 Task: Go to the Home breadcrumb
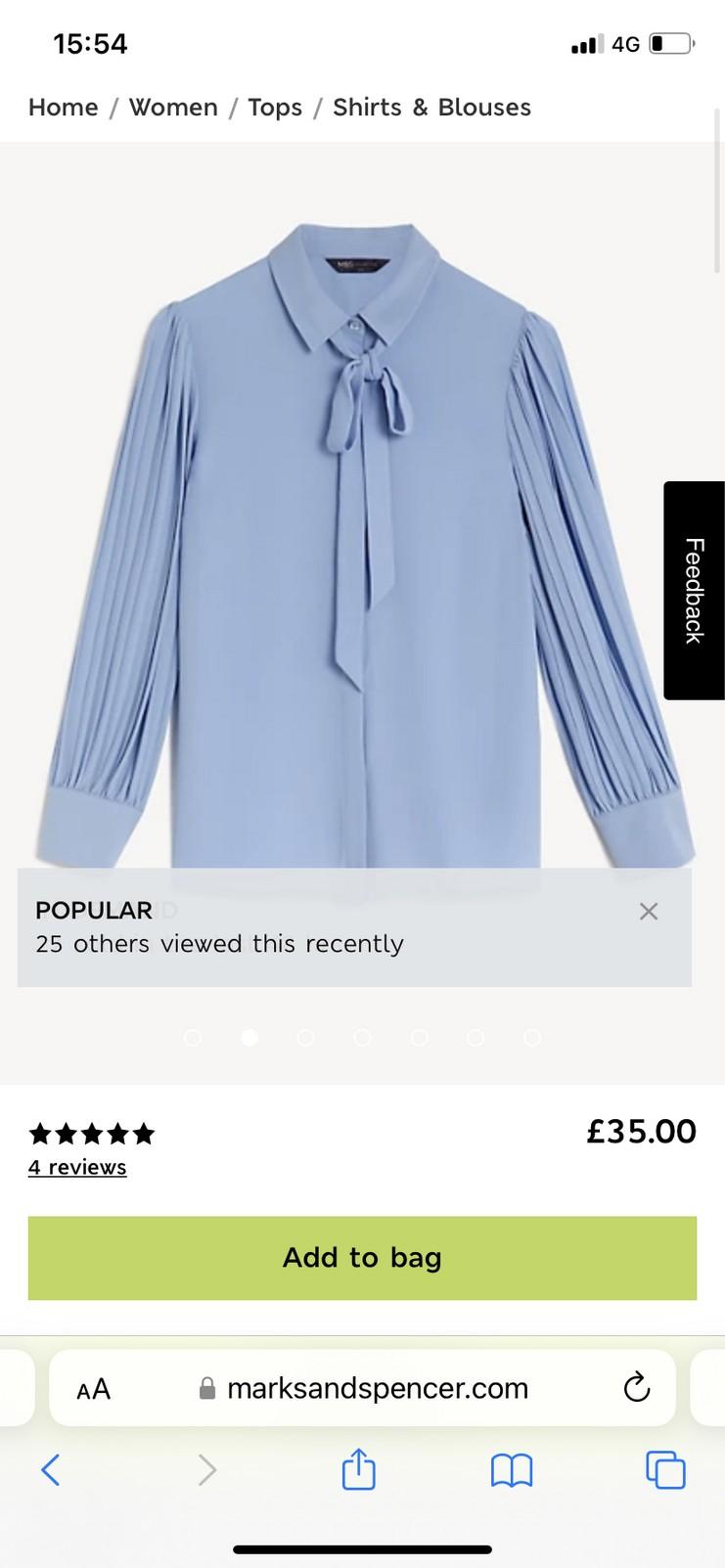(x=63, y=108)
